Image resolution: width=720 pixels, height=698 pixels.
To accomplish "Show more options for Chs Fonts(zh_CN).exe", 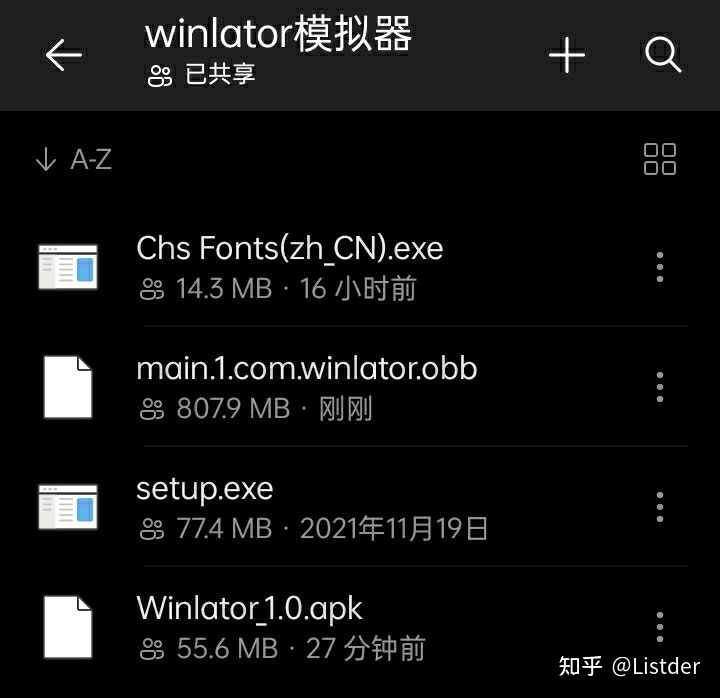I will [x=660, y=267].
